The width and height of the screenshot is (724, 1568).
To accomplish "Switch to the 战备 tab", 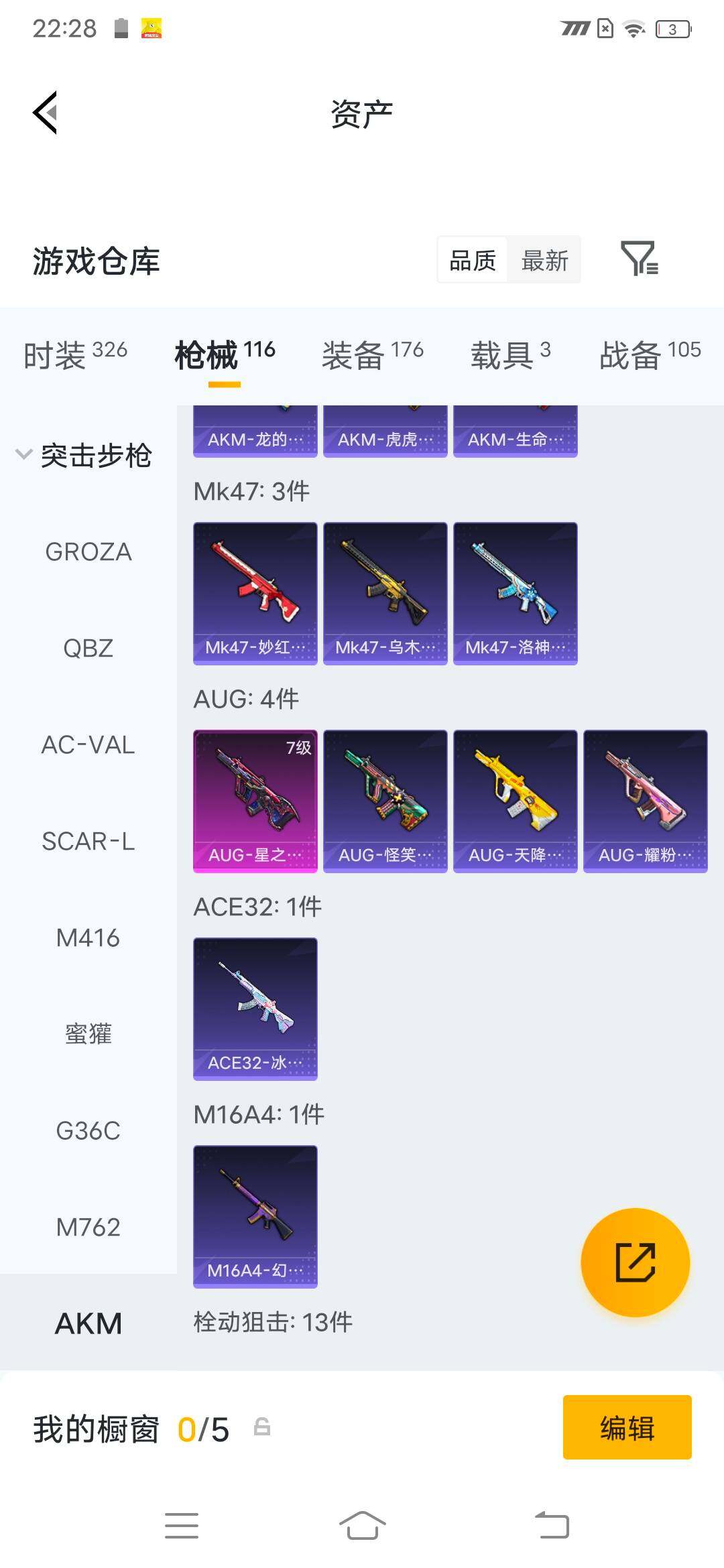I will coord(650,354).
